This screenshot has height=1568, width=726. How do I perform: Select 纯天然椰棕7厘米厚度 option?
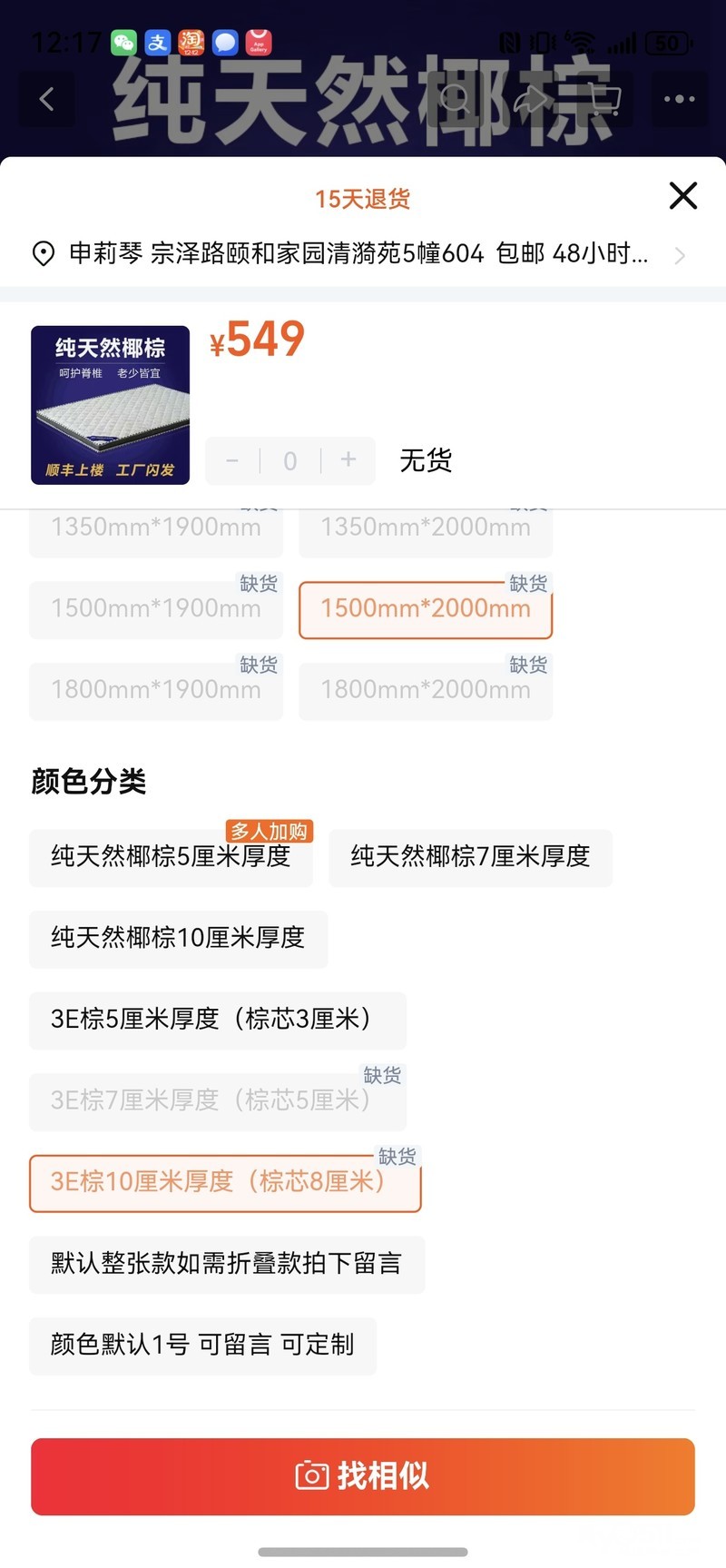point(470,857)
